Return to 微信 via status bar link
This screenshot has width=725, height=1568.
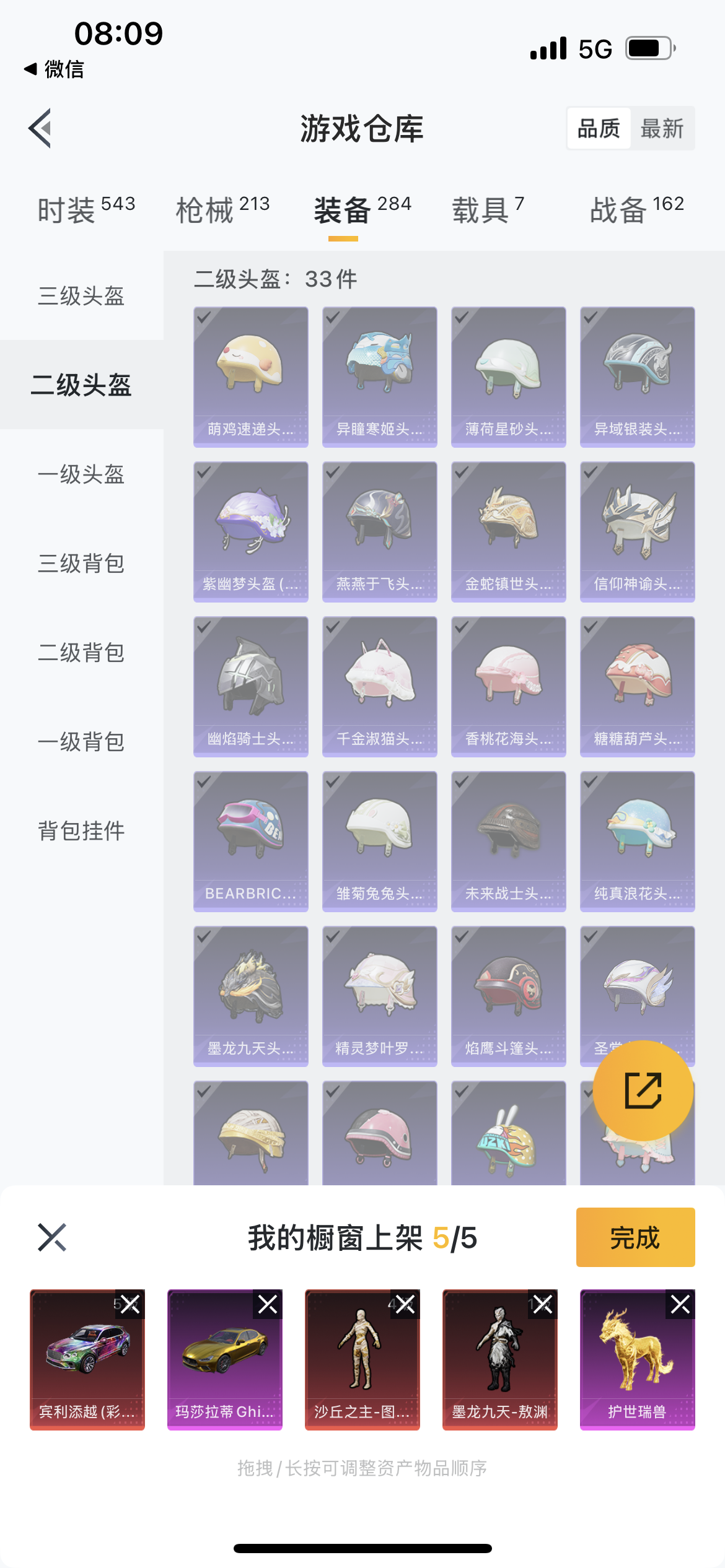pos(55,69)
